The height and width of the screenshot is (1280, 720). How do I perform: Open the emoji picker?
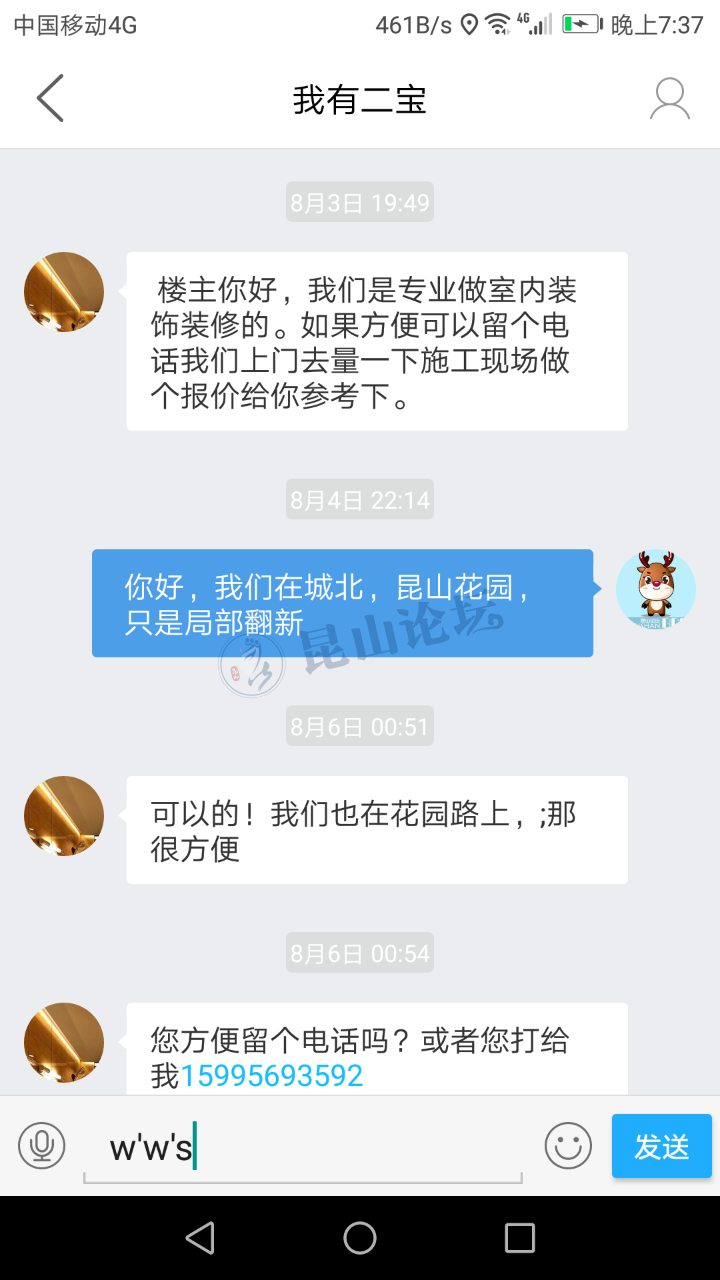click(x=568, y=1145)
